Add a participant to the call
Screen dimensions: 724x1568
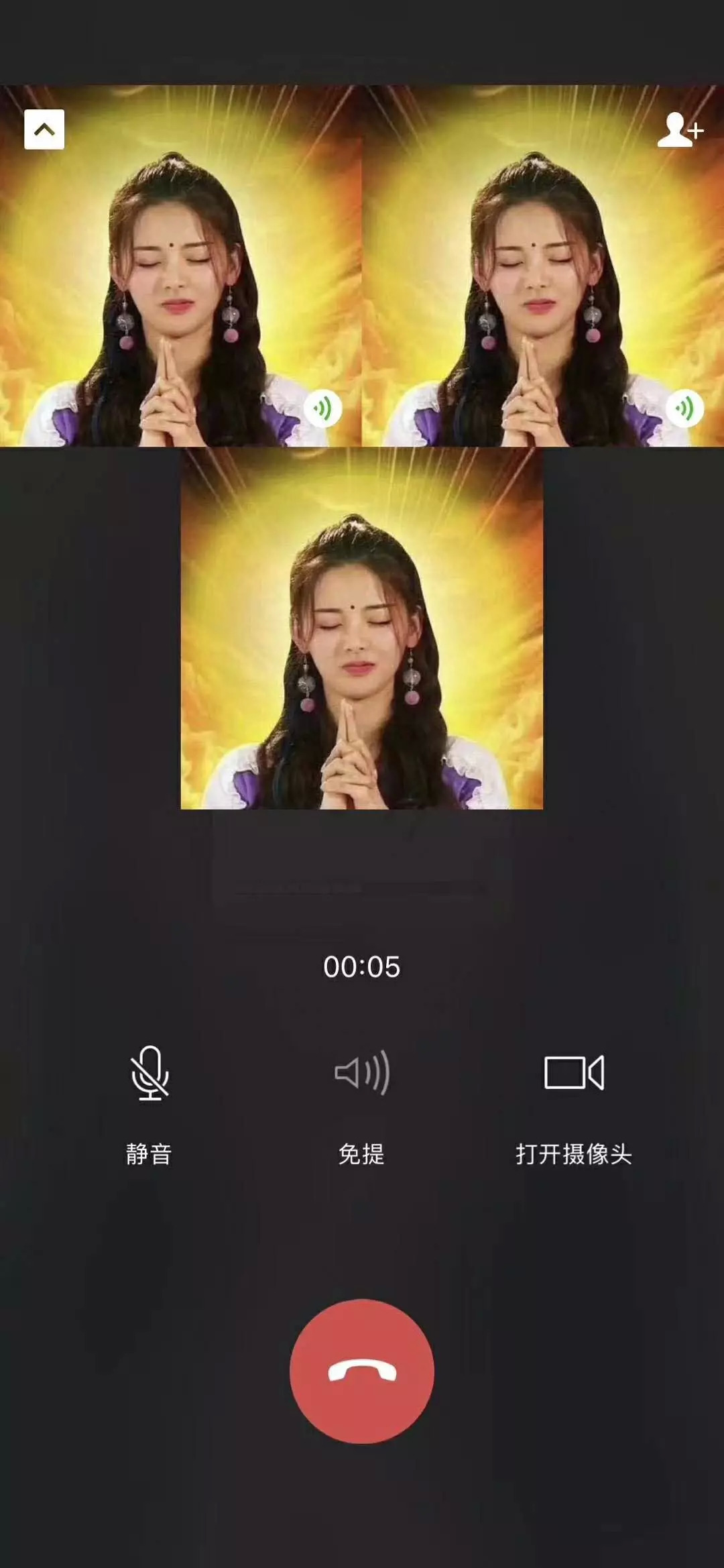pos(680,129)
